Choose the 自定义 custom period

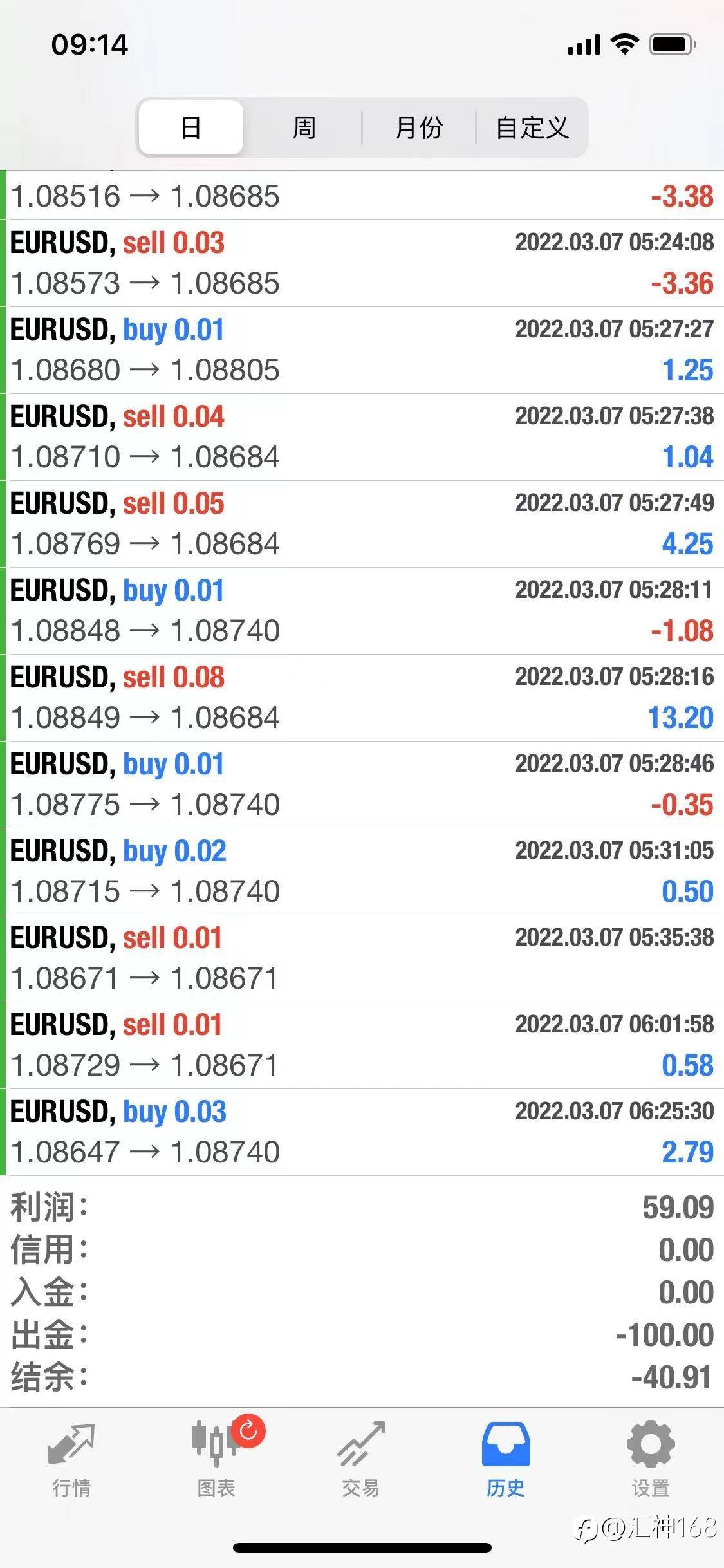532,127
